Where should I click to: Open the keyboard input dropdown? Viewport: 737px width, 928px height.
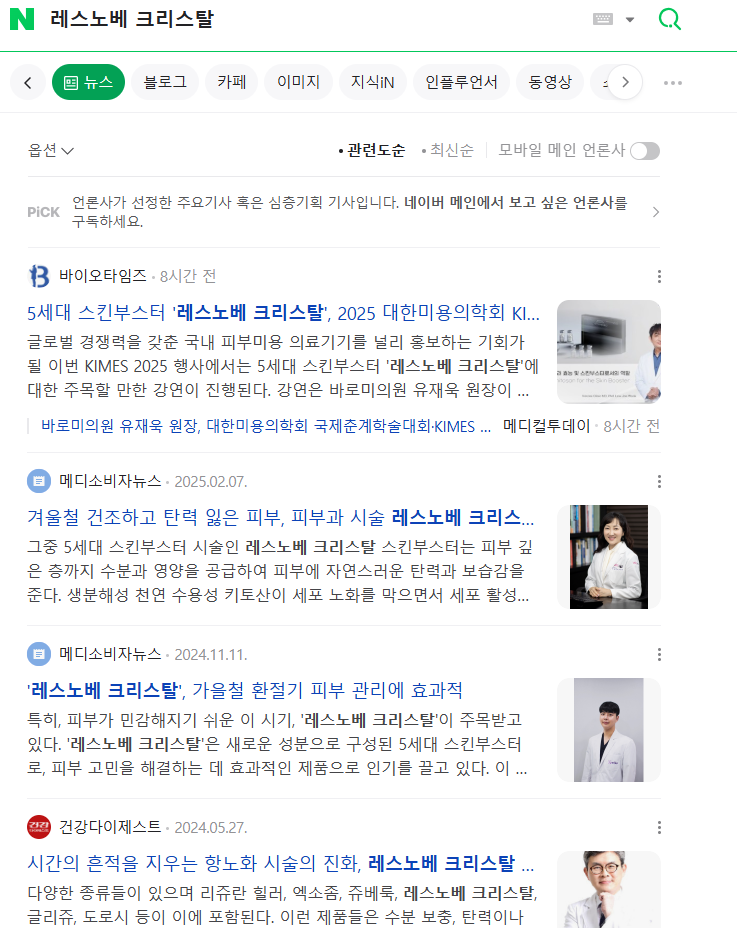click(614, 19)
